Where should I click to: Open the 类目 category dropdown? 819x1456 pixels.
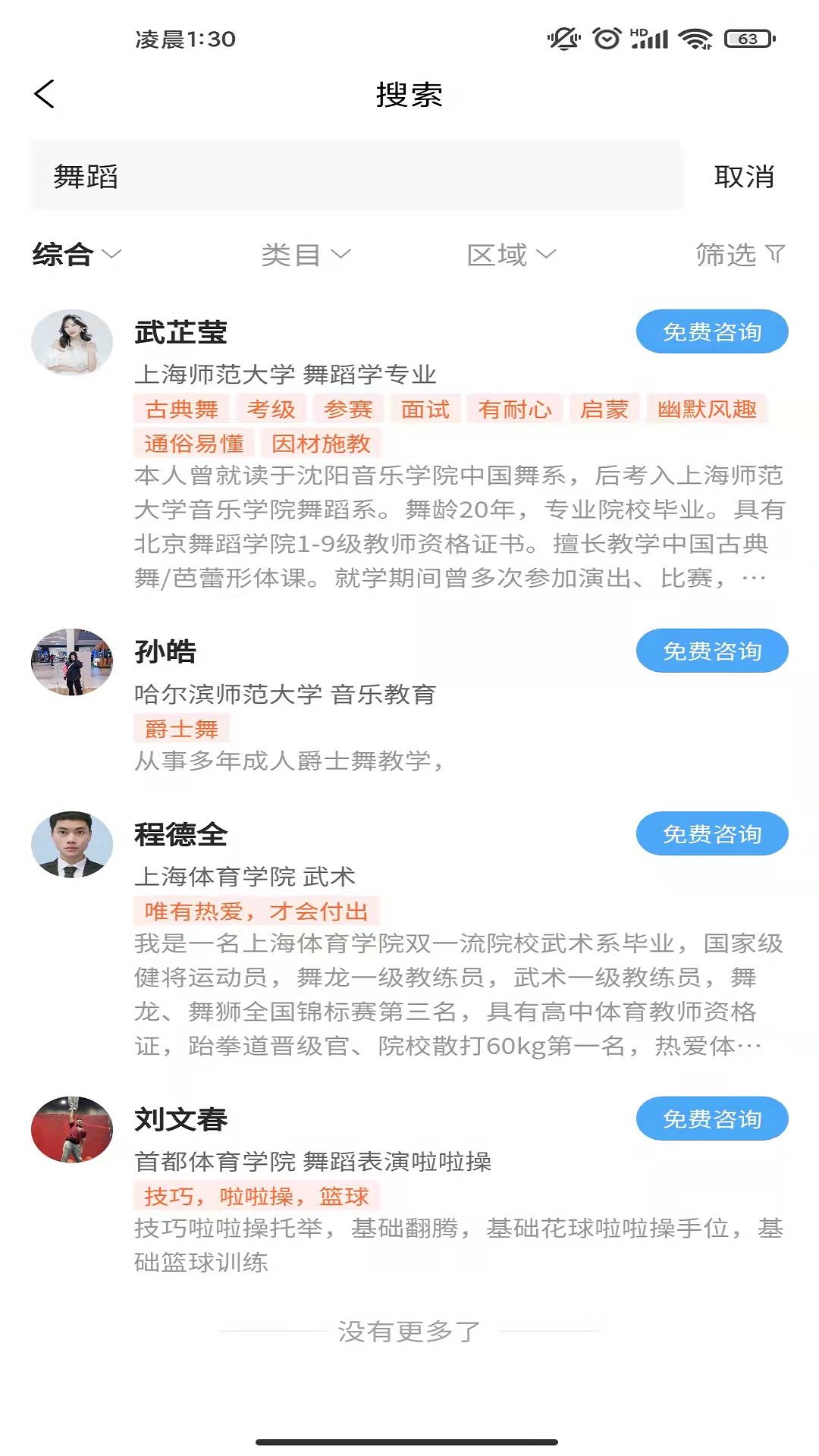click(305, 255)
